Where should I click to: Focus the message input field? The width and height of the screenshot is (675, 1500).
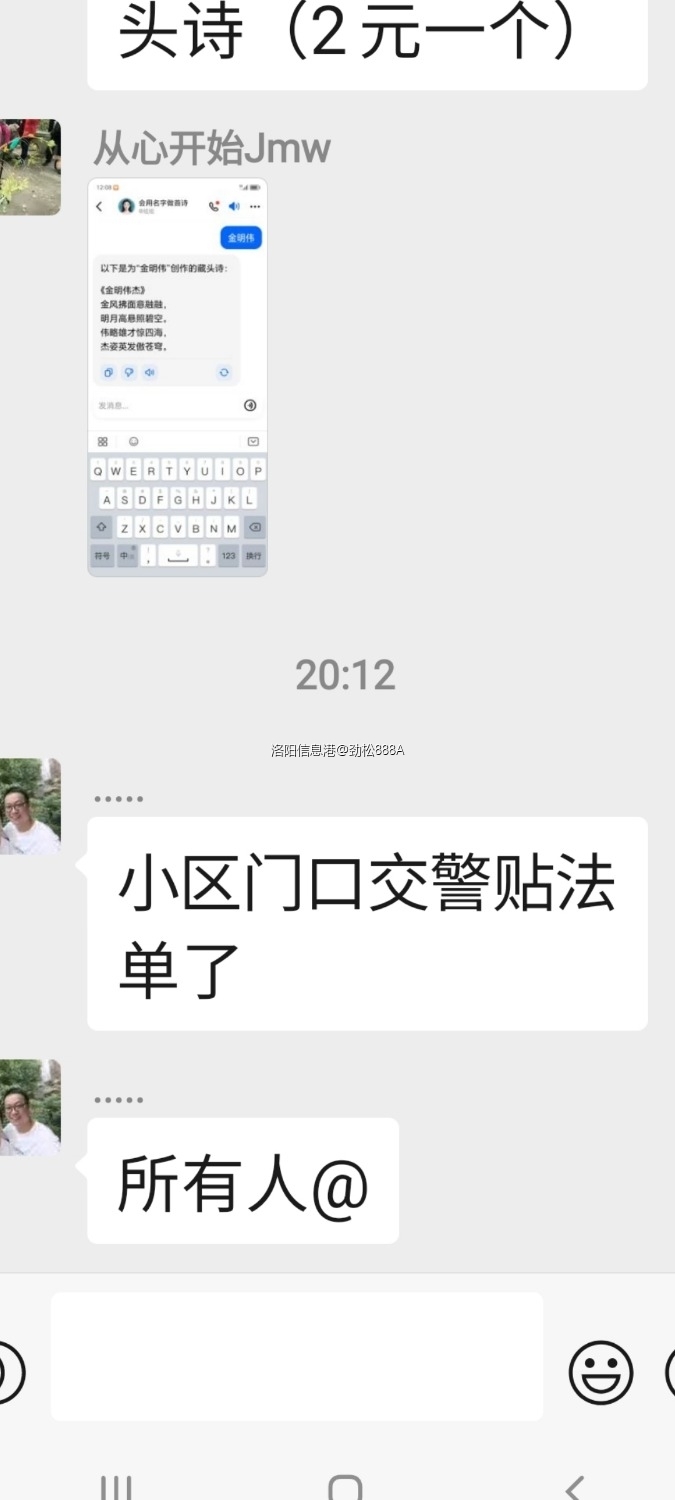pos(297,1355)
